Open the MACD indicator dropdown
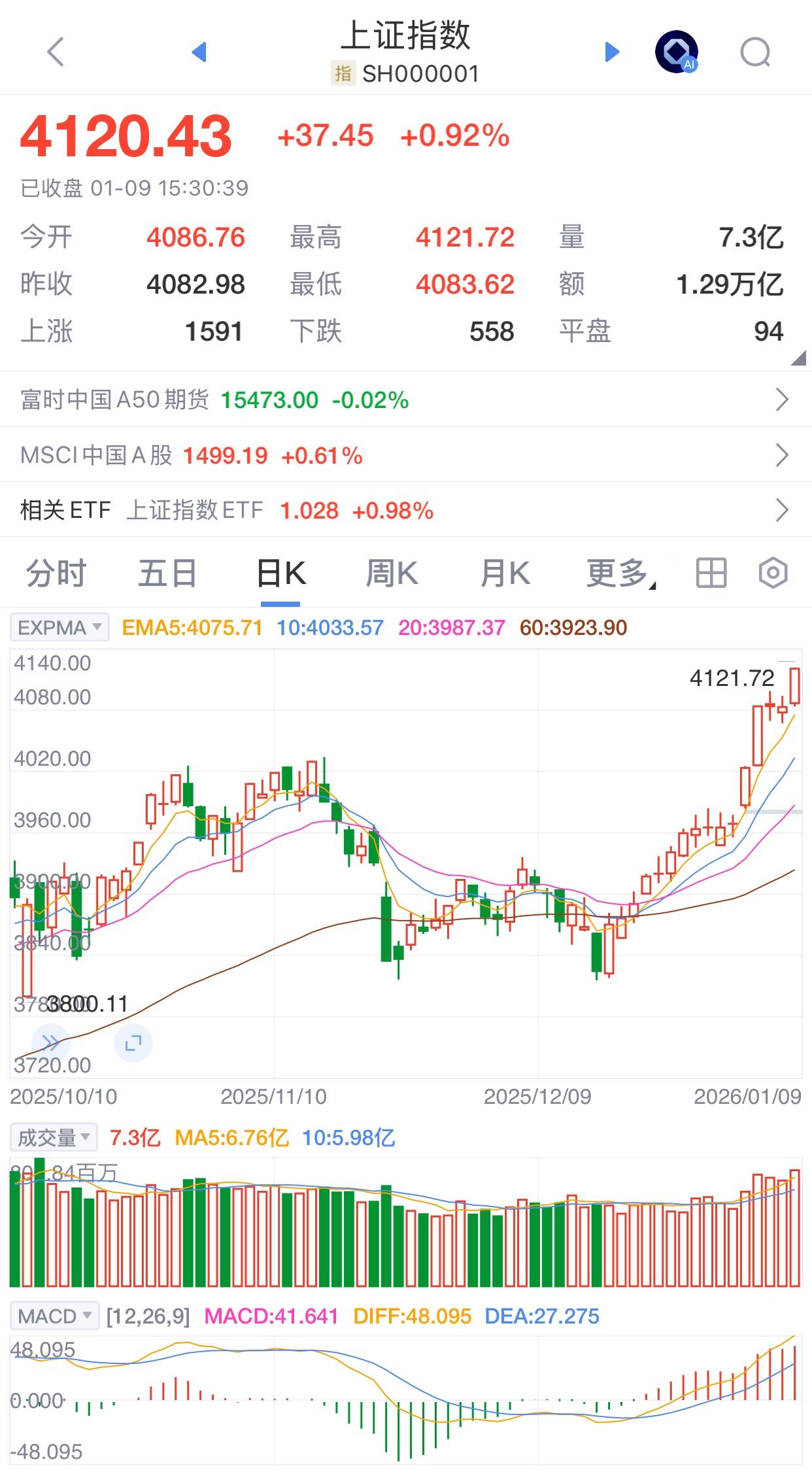Screen dimensions: 812x1472 click(54, 1315)
